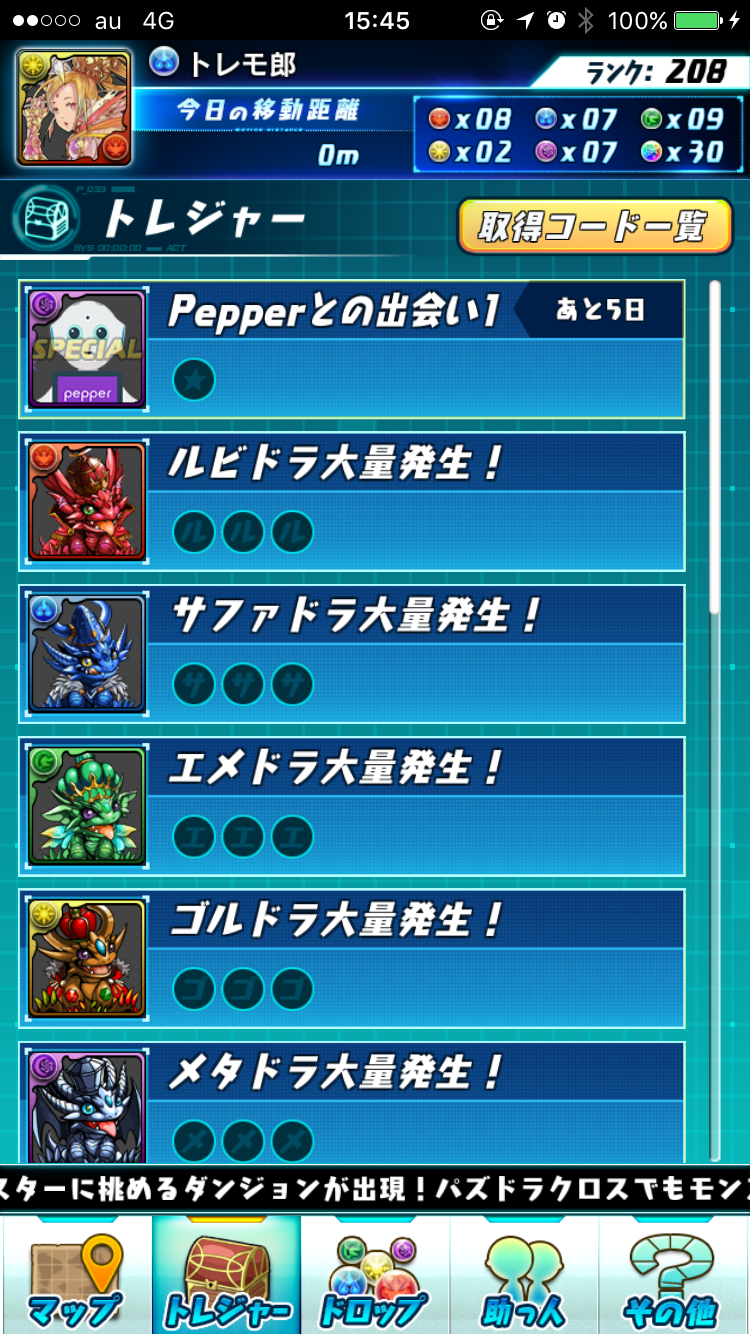
Task: Select ルビドラ大量発生! treasure row
Action: [352, 501]
